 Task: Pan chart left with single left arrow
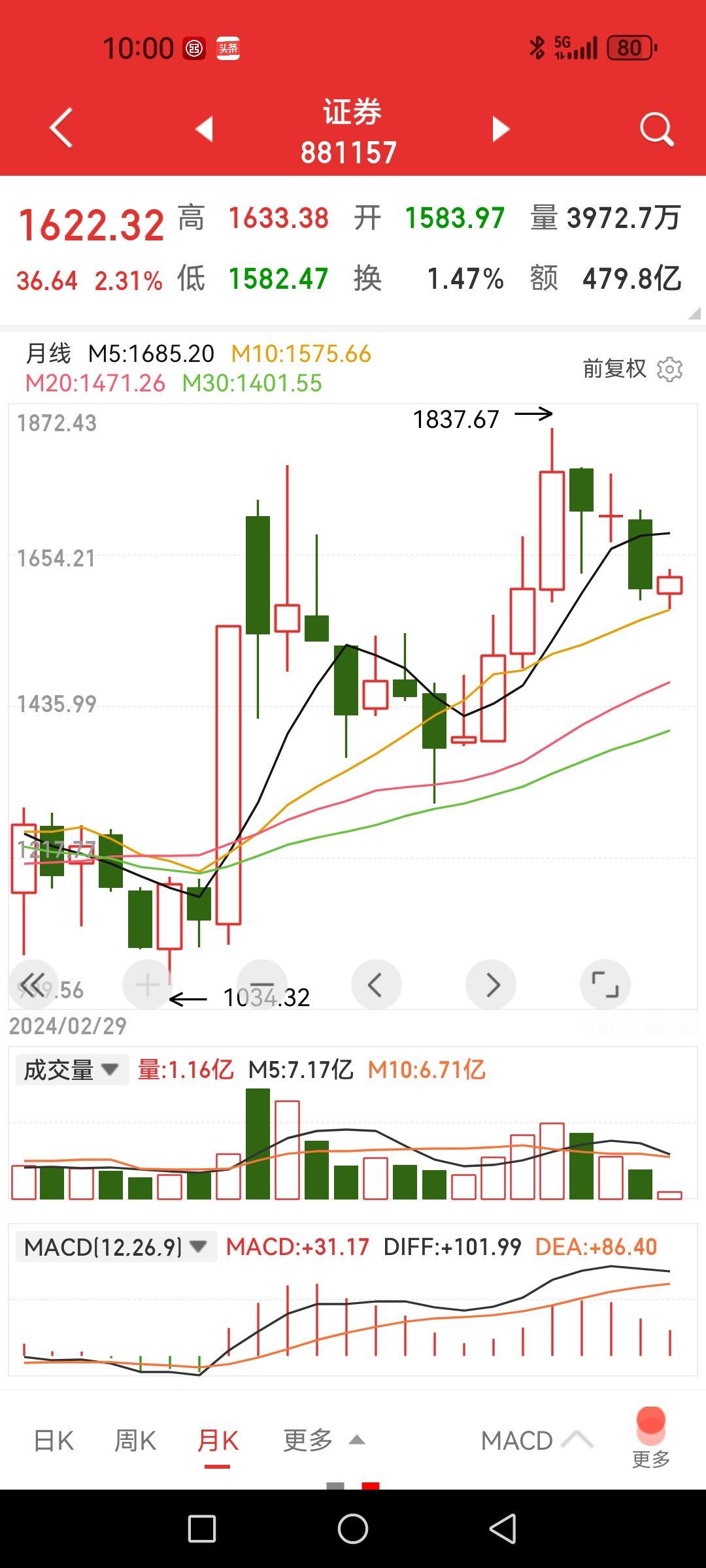[377, 985]
